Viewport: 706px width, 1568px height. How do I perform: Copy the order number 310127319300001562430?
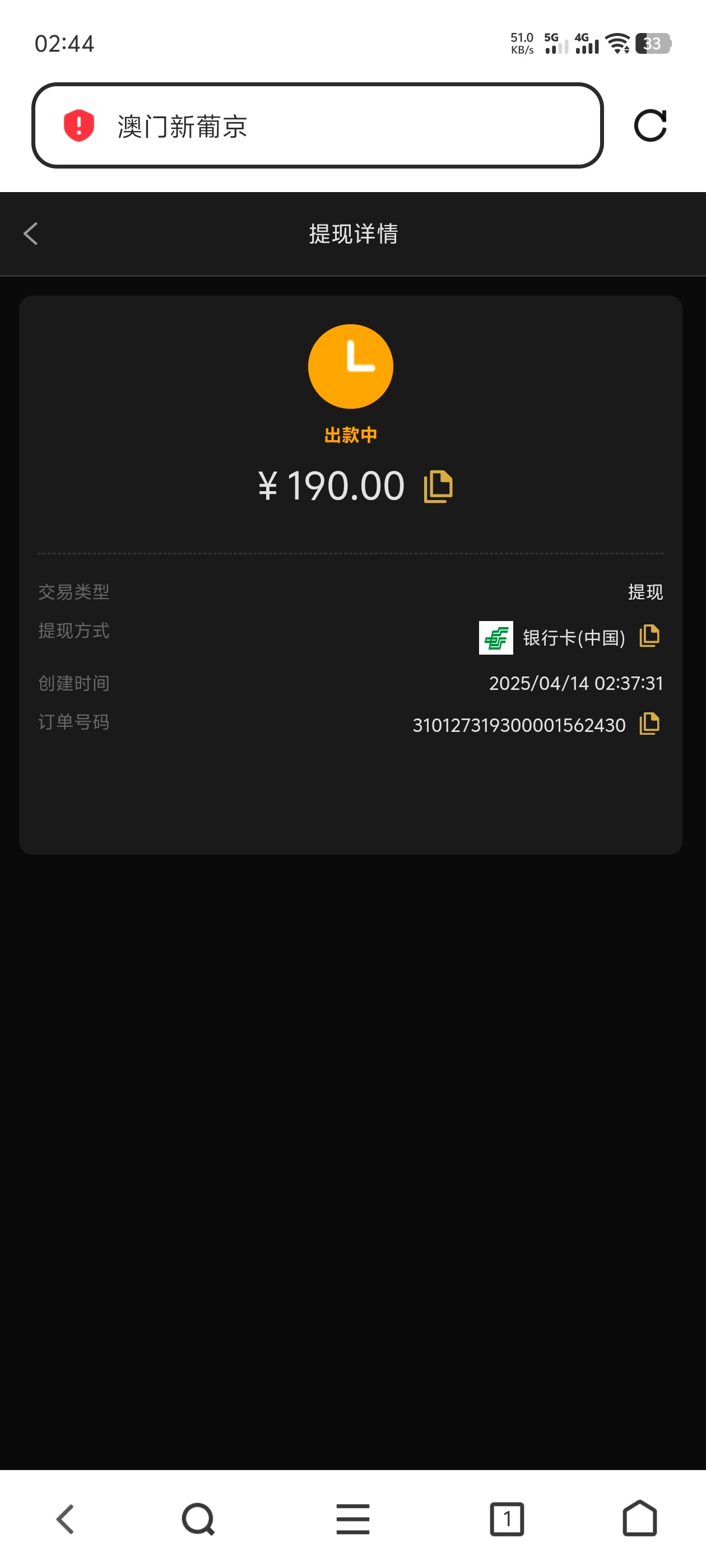tap(649, 724)
